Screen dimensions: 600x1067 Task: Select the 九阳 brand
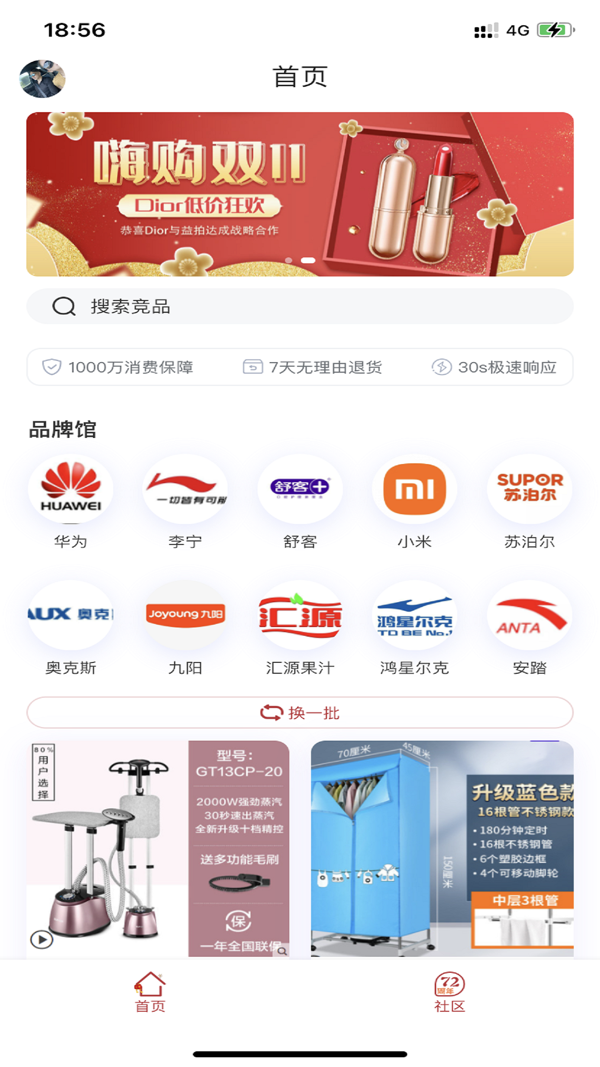click(185, 615)
